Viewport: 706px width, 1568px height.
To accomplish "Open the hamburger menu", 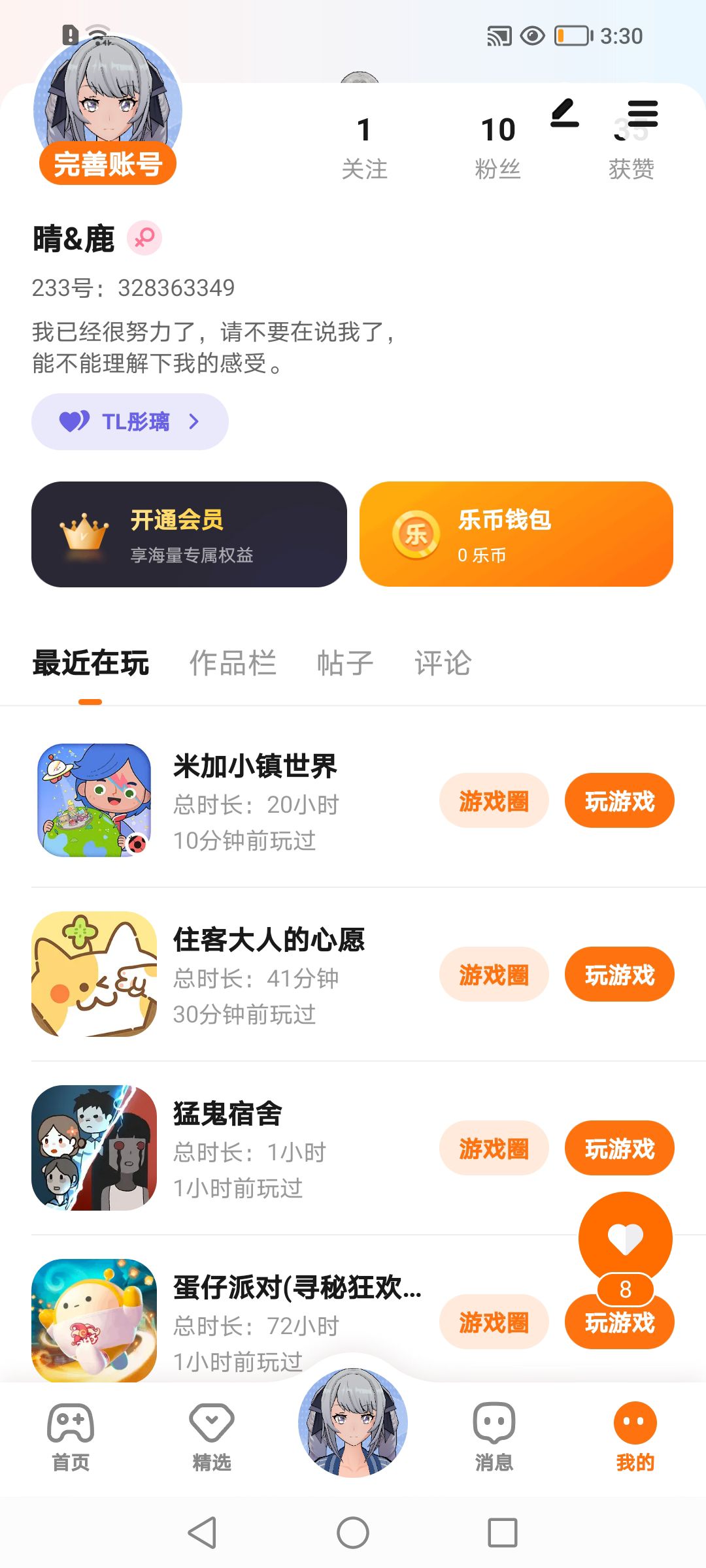I will click(x=643, y=114).
